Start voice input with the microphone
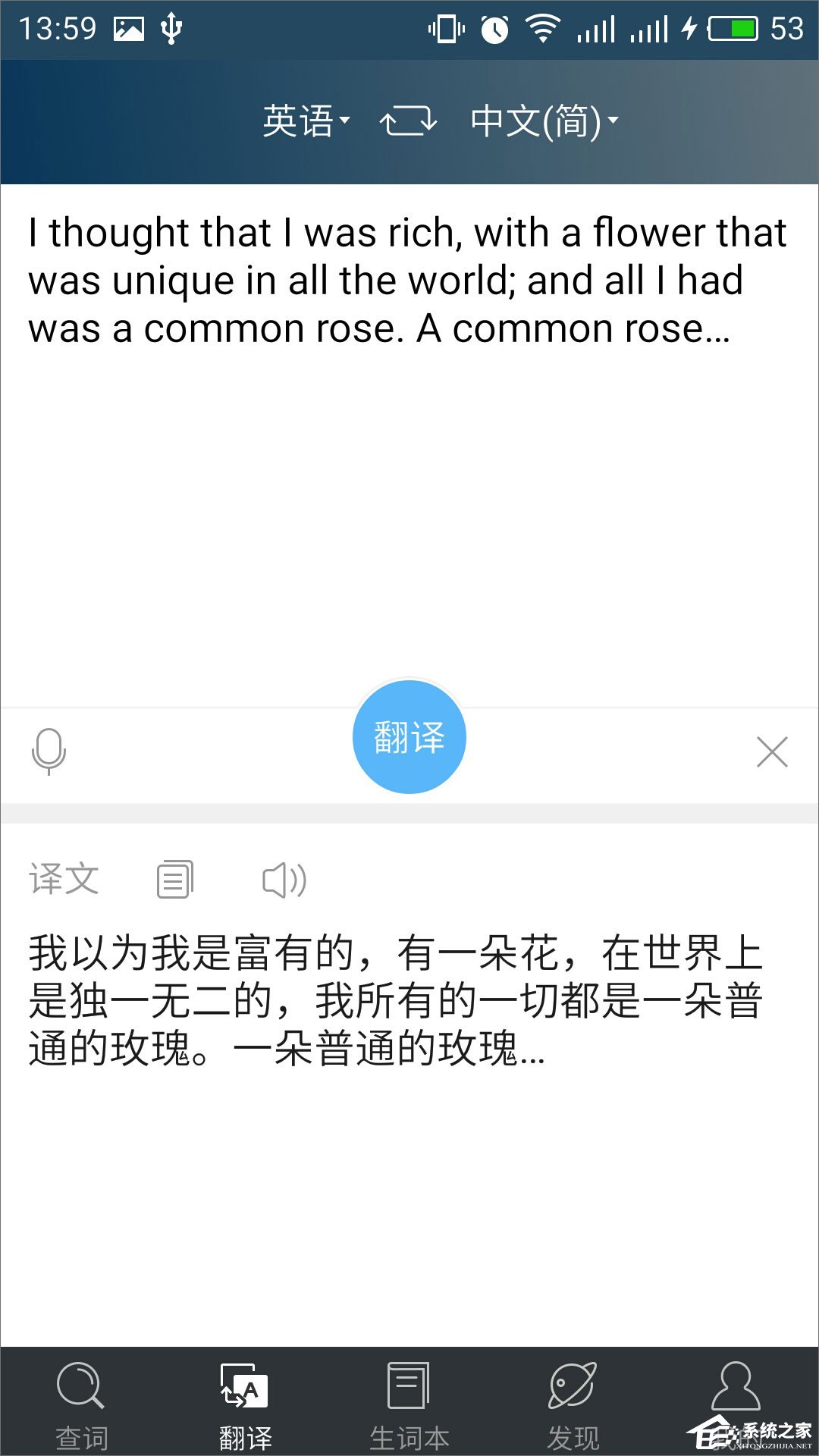 (x=49, y=751)
